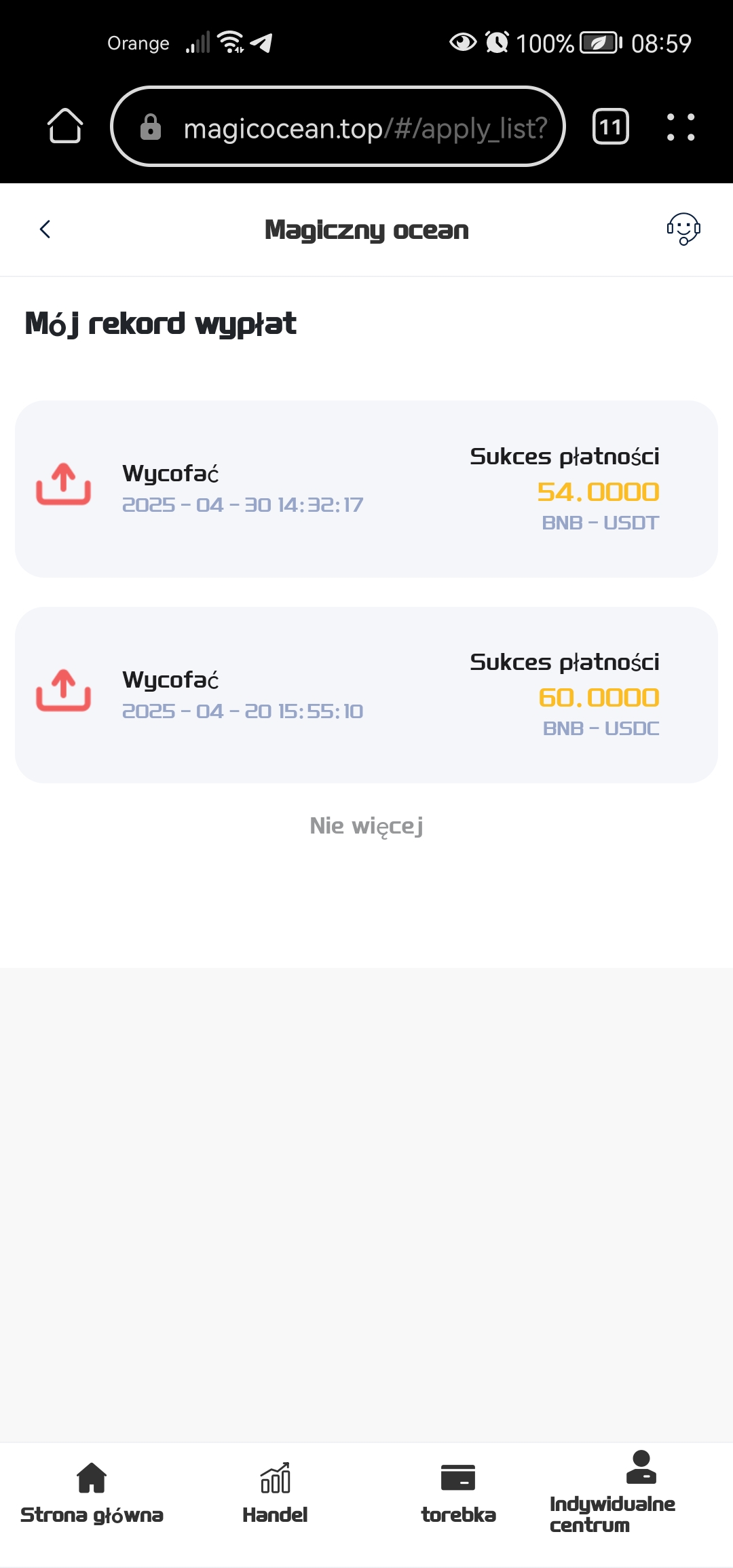
Task: Select the torebka tab
Action: point(458,1493)
